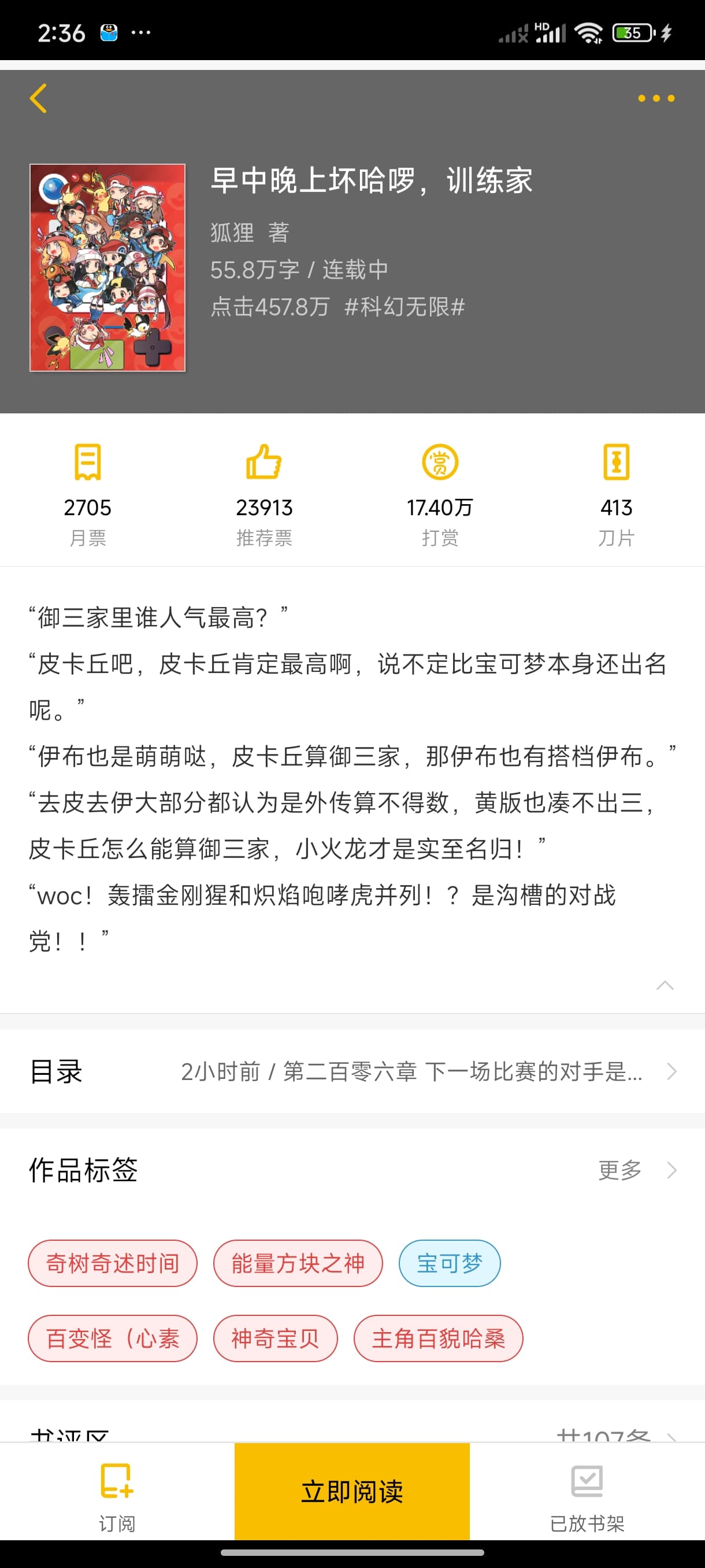This screenshot has height=1568, width=705.
Task: Select the 主角百貌哈桑 tag
Action: point(438,1338)
